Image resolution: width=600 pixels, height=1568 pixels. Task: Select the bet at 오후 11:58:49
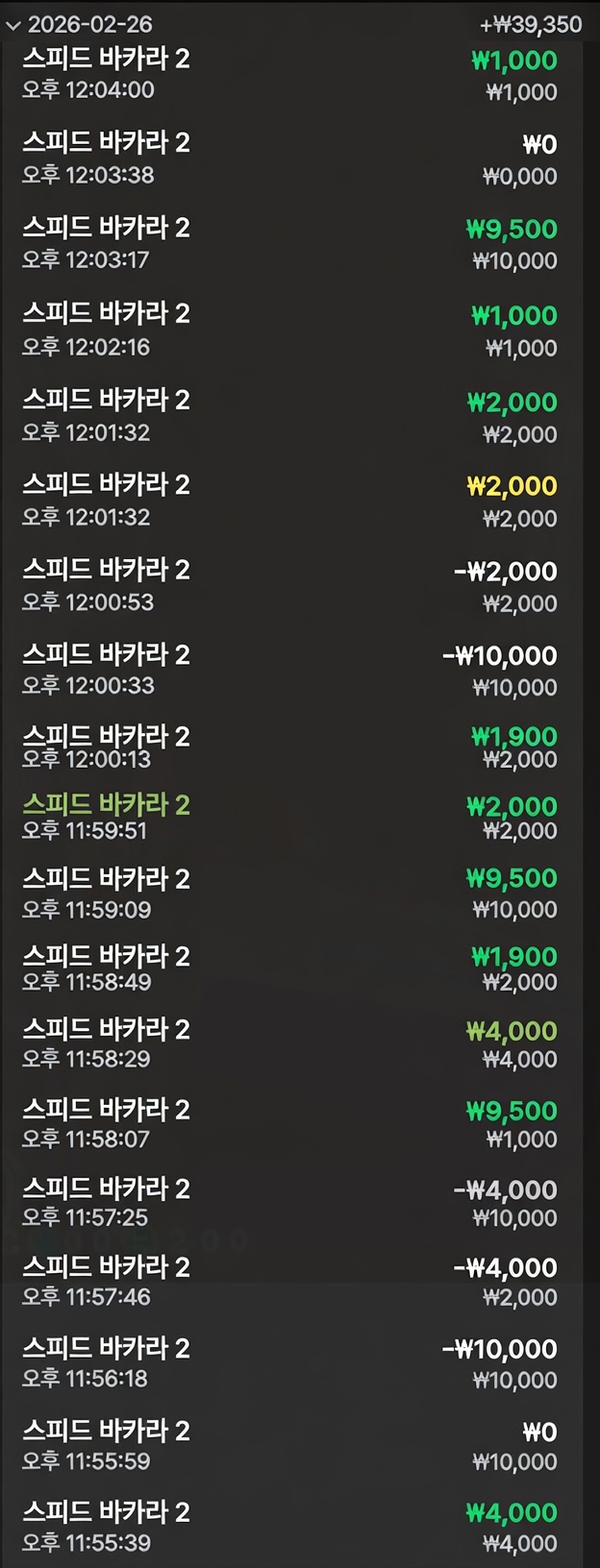tap(288, 968)
